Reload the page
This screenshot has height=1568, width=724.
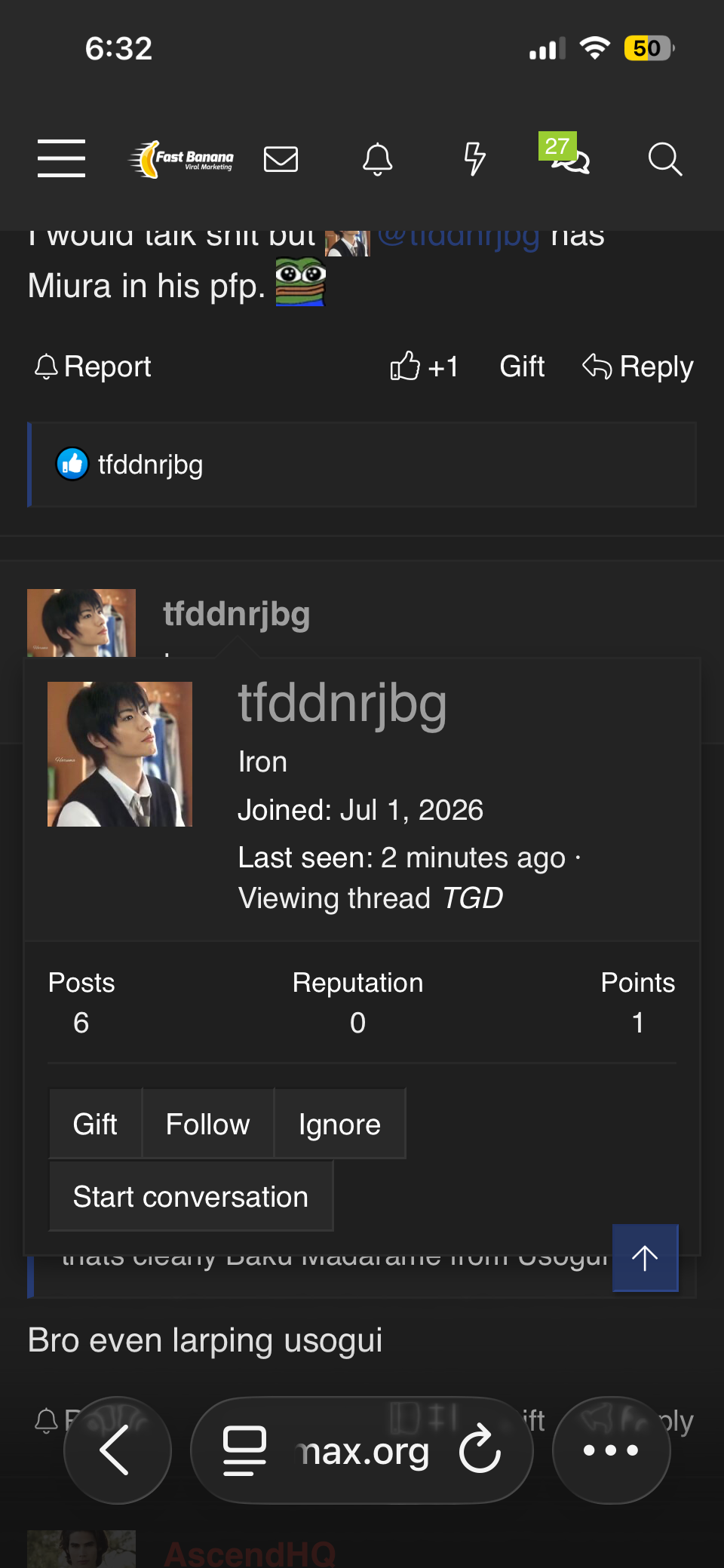point(480,1450)
